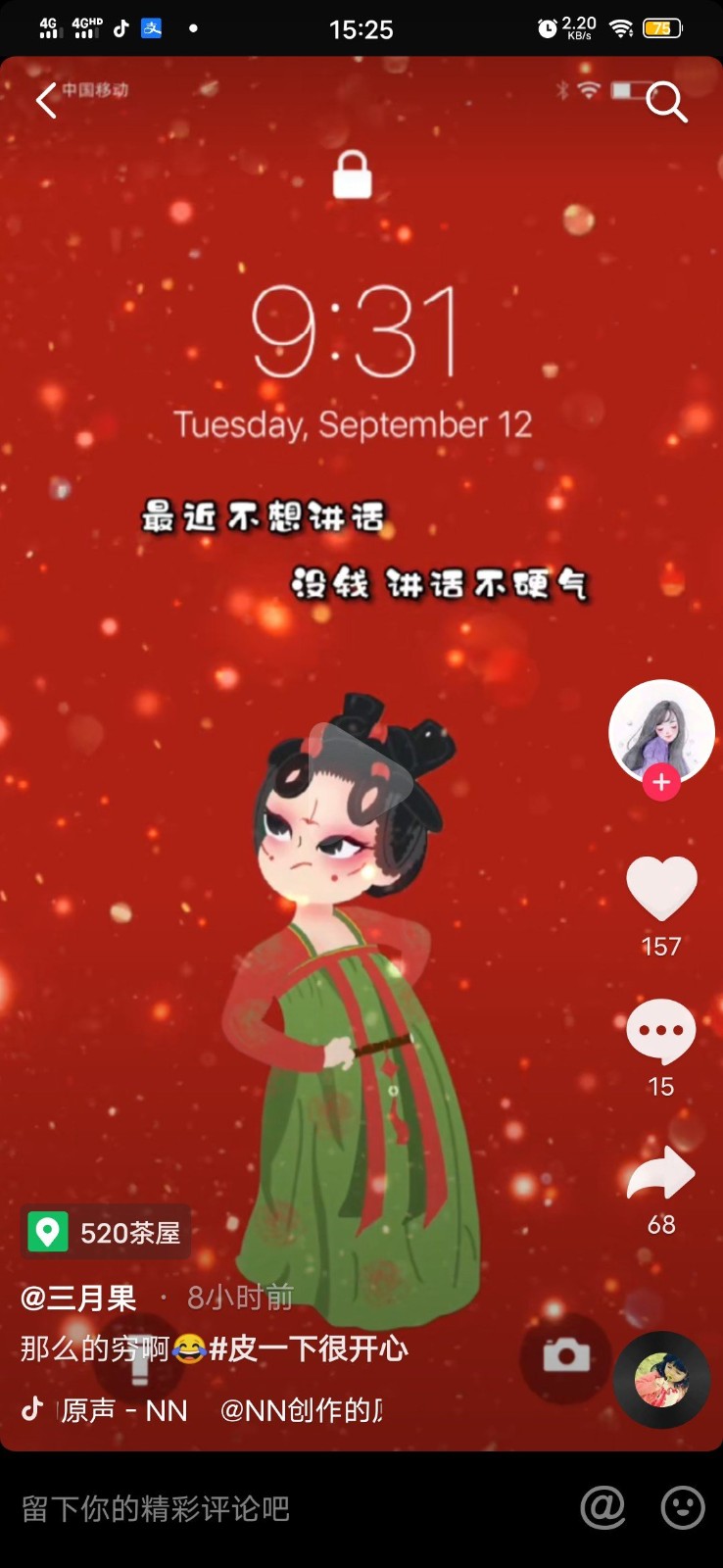Mention someone with the @ icon
The width and height of the screenshot is (723, 1568).
(602, 1507)
